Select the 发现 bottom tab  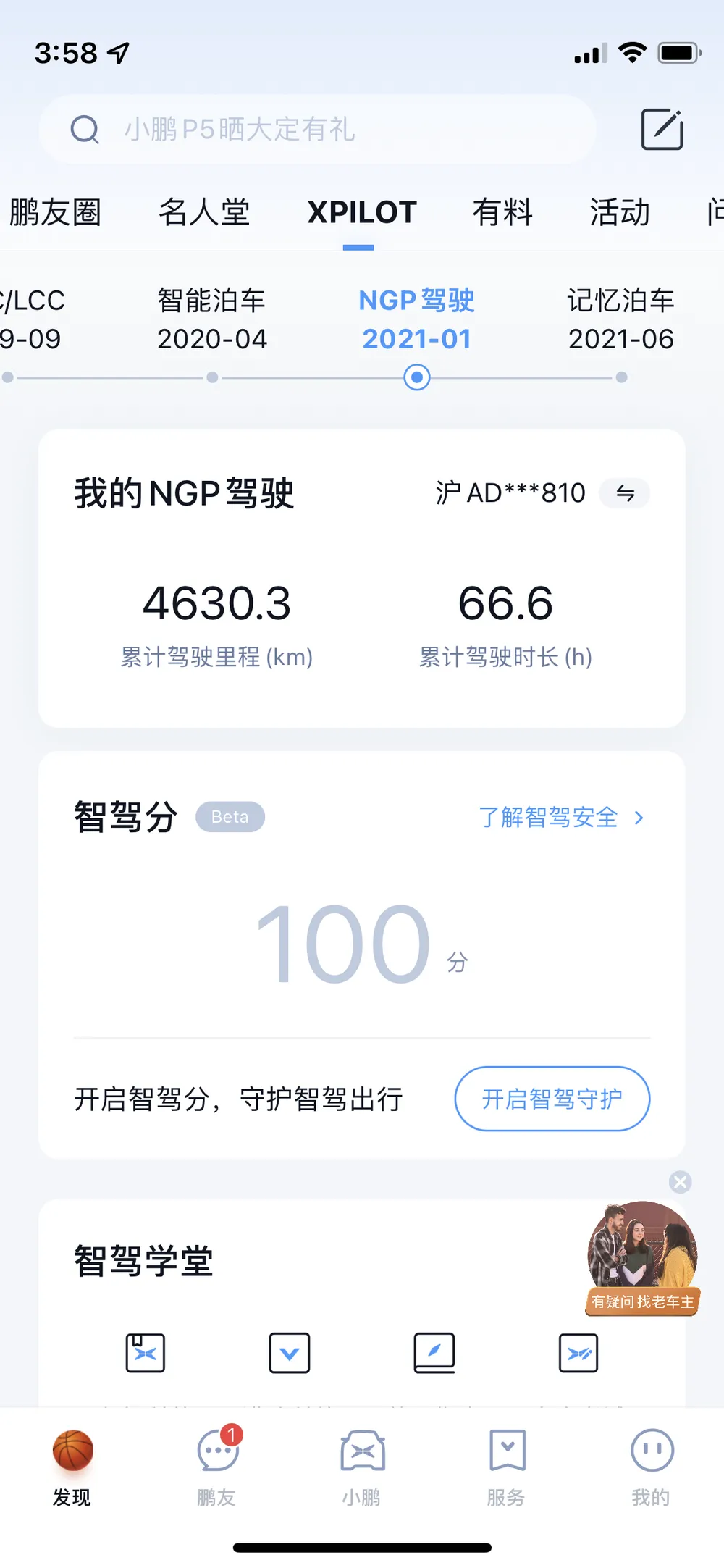72,1467
